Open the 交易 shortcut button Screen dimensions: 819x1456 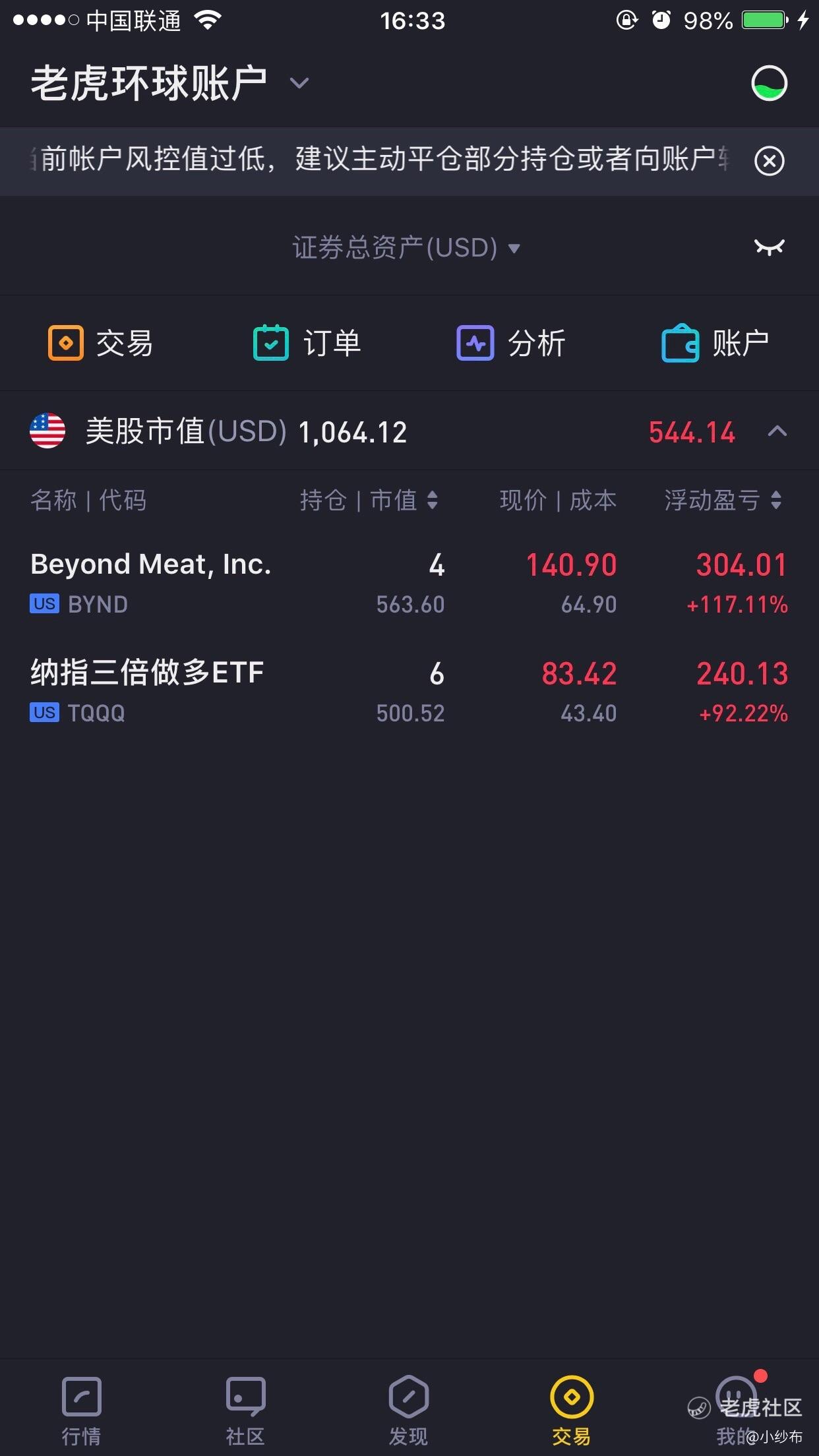click(100, 343)
